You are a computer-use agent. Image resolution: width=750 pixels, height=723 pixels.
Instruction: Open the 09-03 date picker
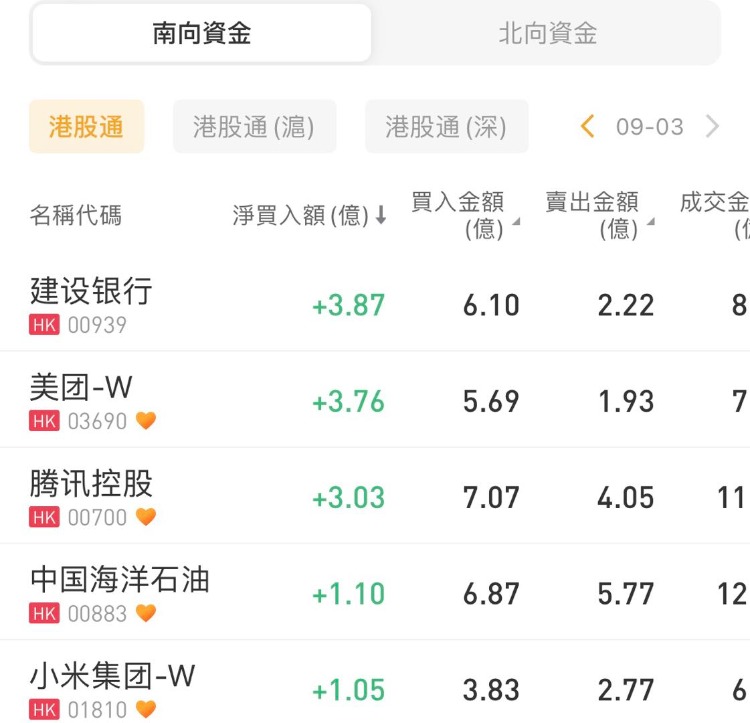coord(650,127)
